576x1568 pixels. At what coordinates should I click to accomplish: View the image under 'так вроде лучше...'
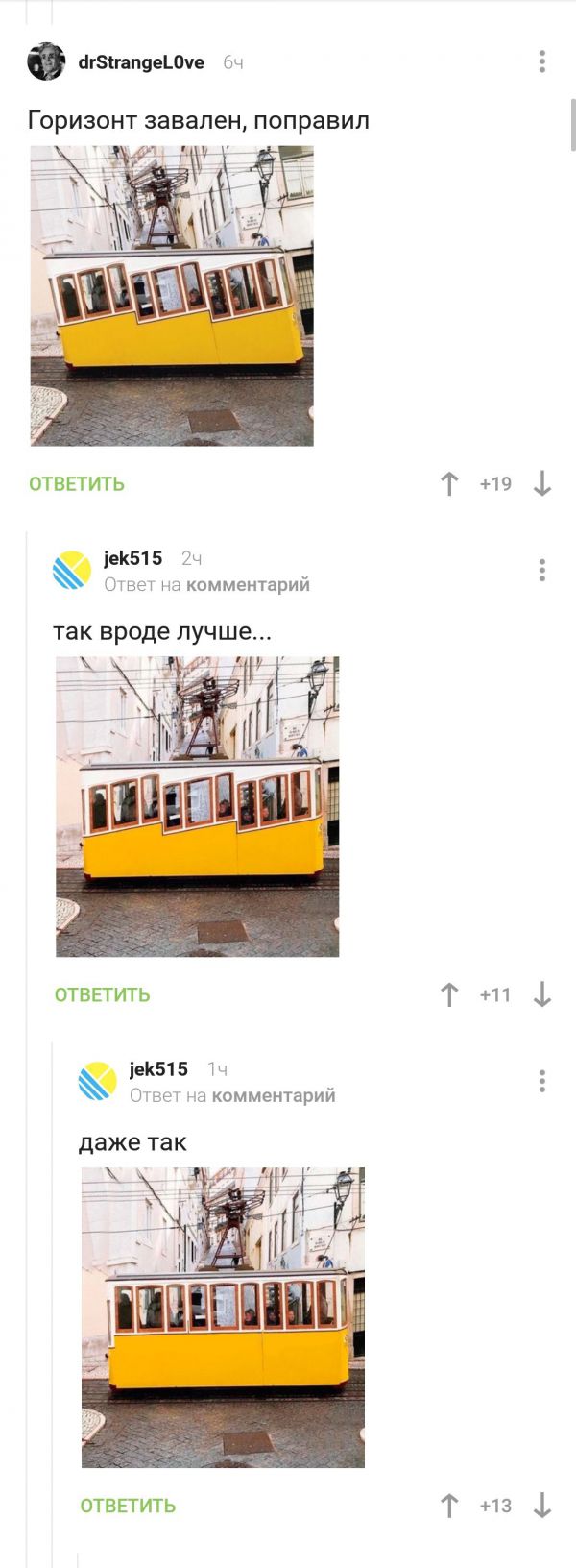197,807
